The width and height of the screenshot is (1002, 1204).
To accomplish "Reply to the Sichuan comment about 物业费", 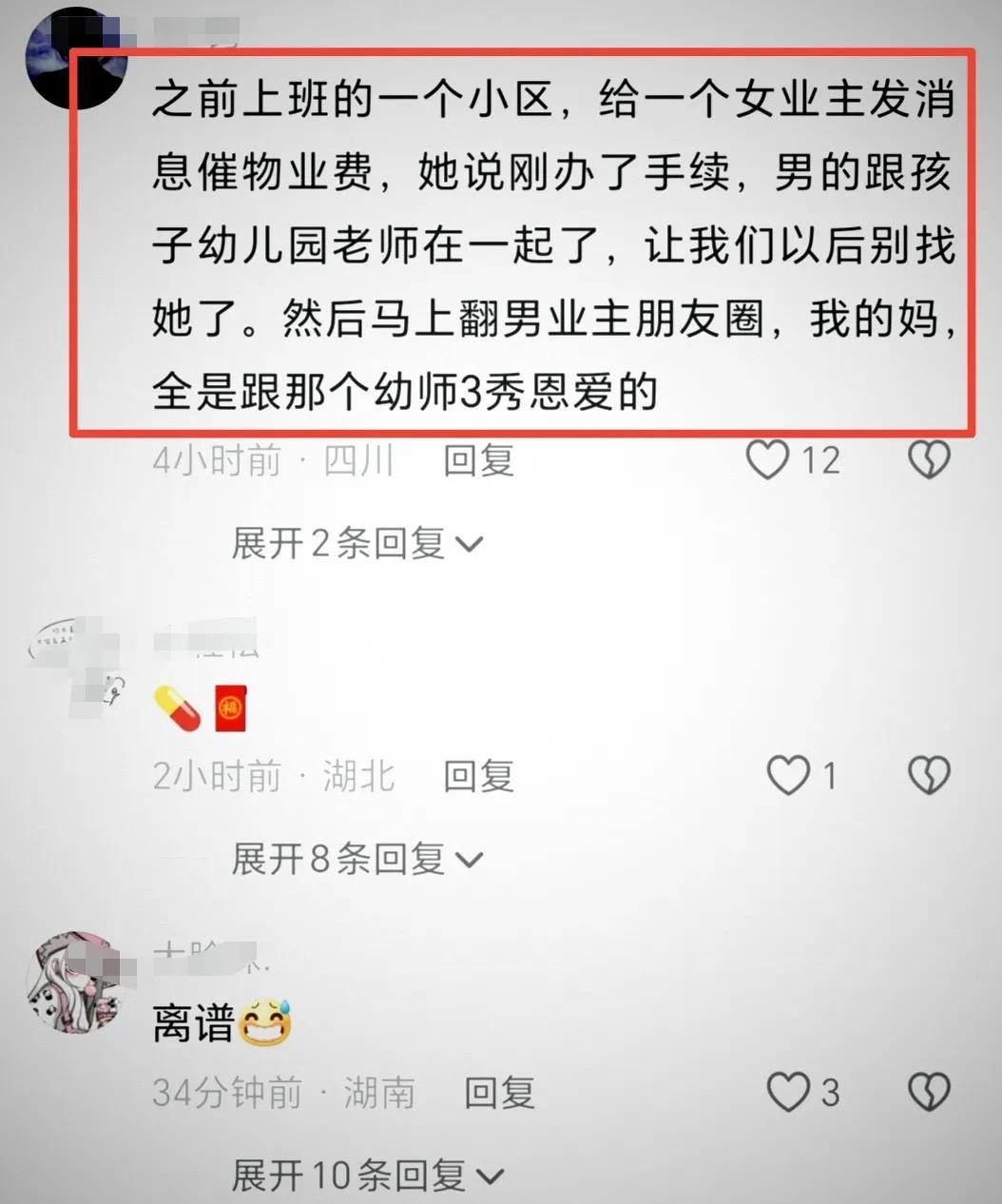I will (478, 460).
